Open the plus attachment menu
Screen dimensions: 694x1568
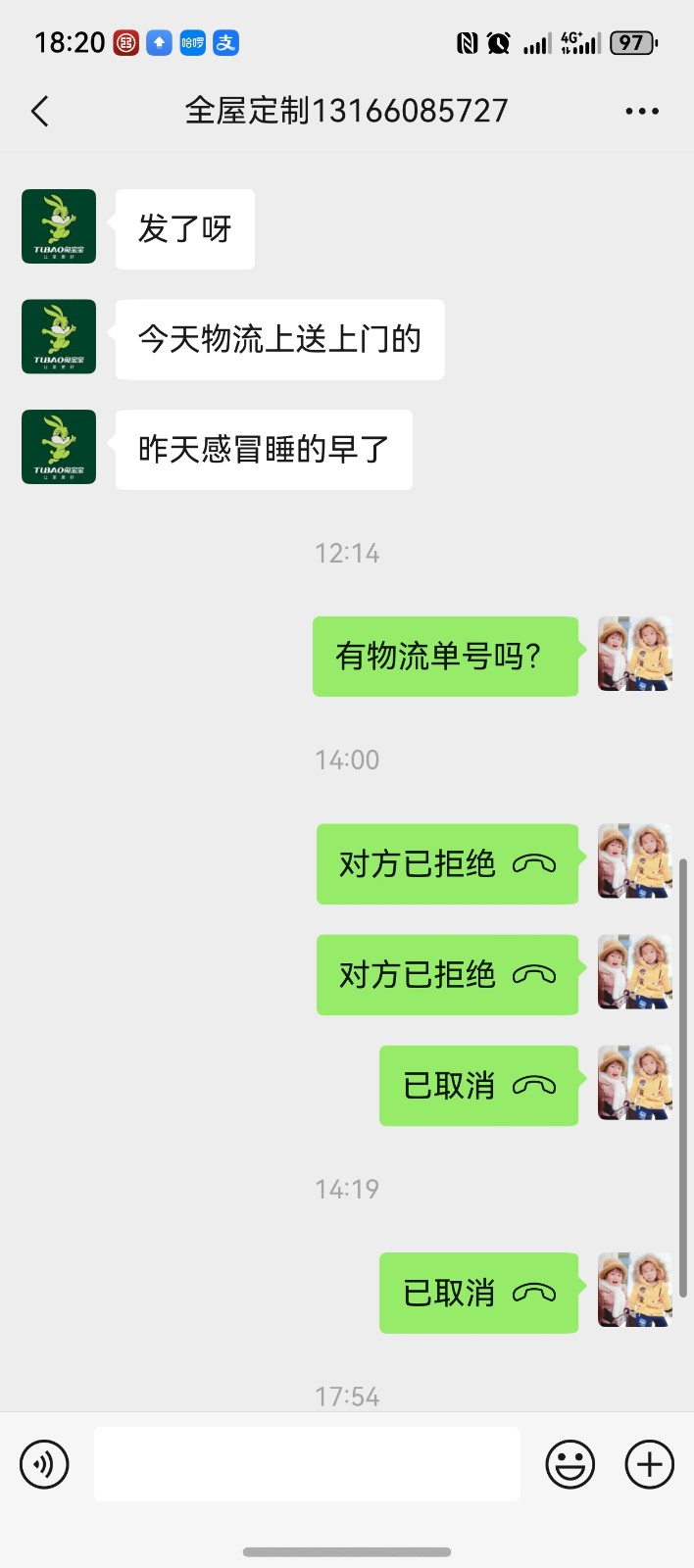click(x=649, y=1464)
